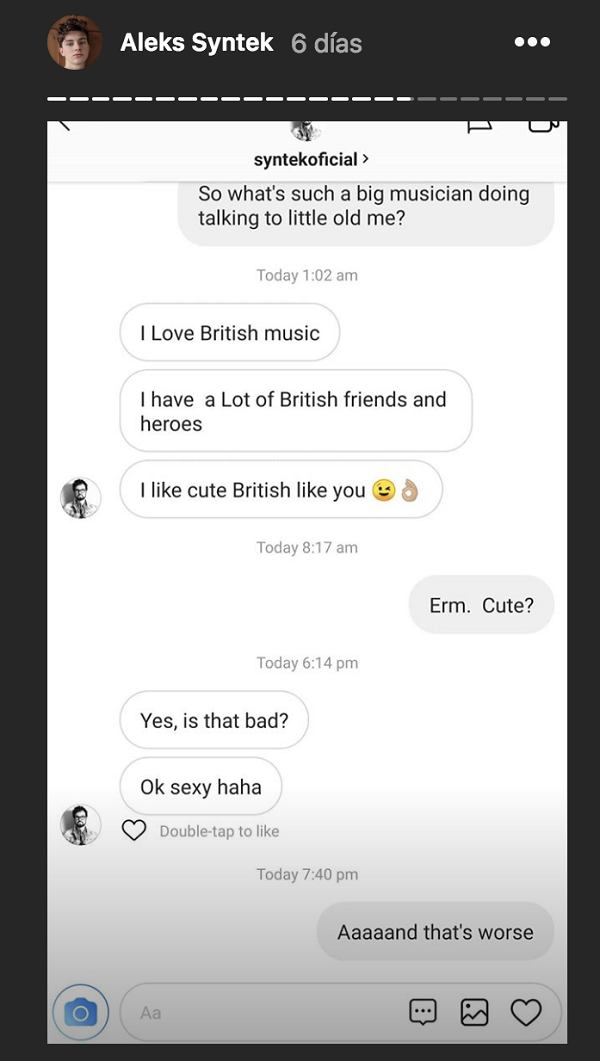600x1061 pixels.
Task: Open the story overflow menu
Action: [x=531, y=42]
